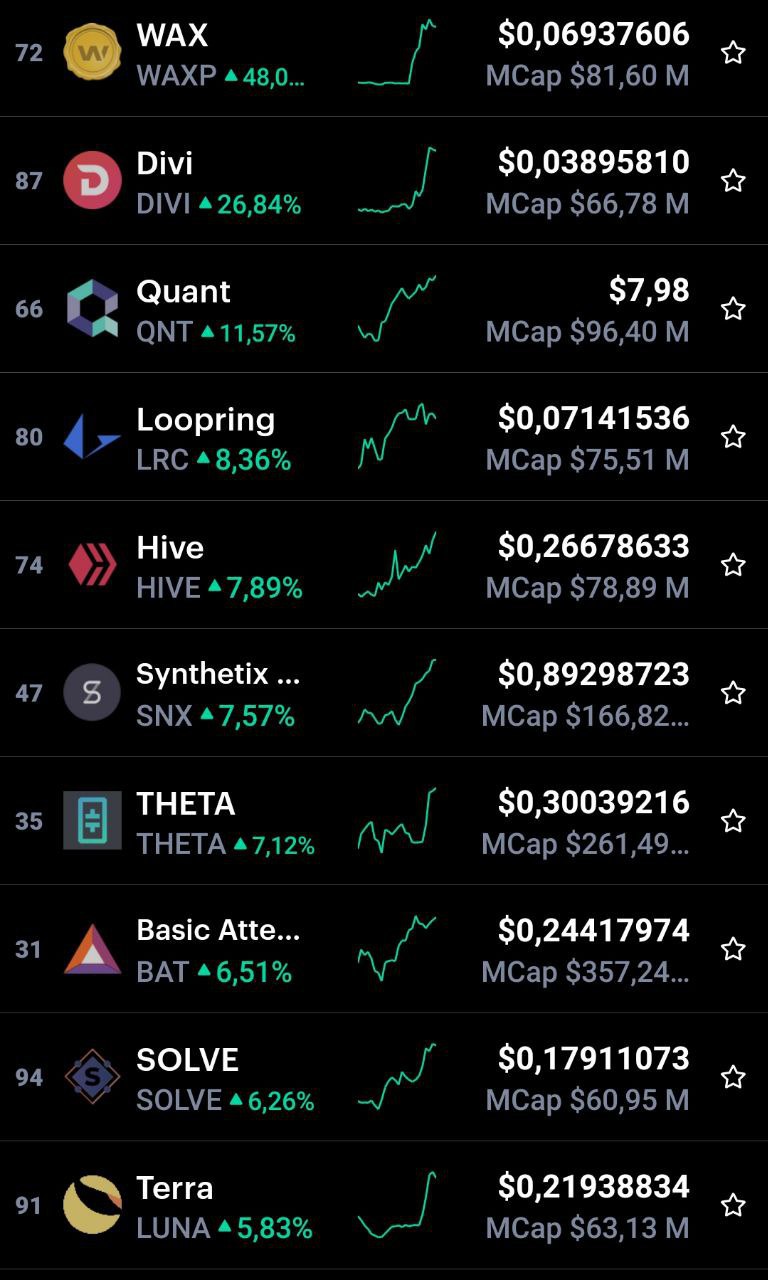The width and height of the screenshot is (768, 1280).
Task: Favorite SOLVE with the star
Action: pos(733,1077)
